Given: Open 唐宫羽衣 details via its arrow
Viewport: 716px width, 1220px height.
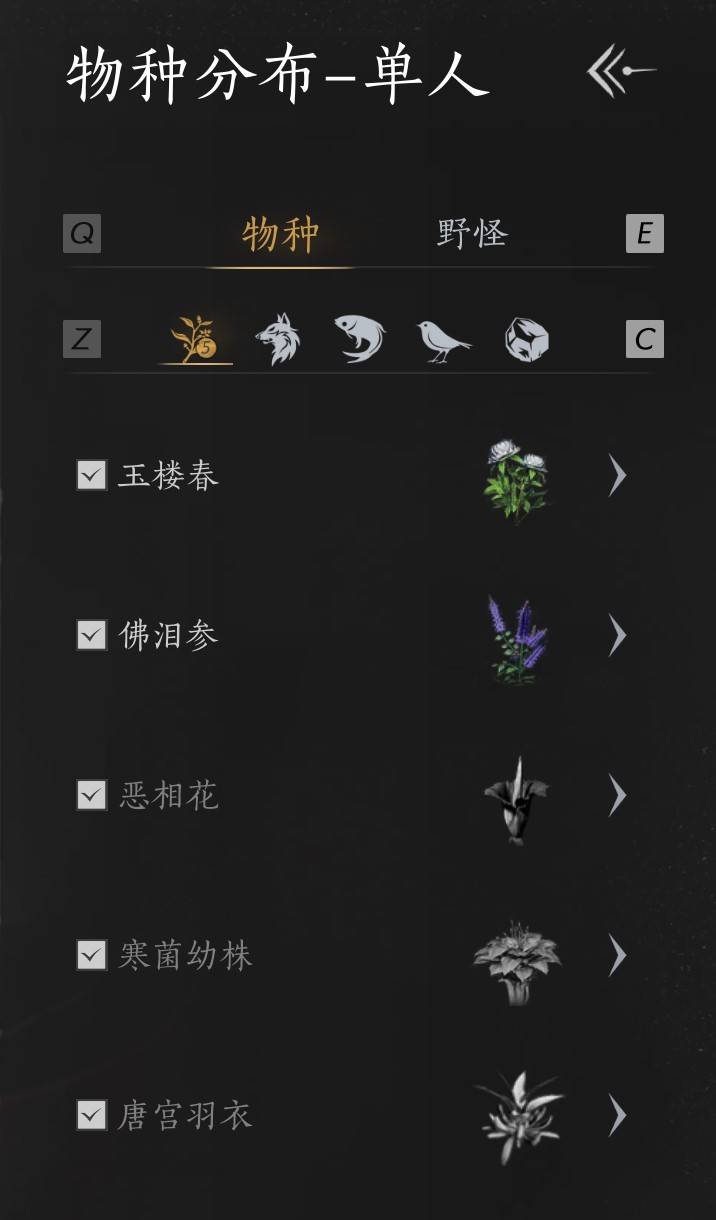Looking at the screenshot, I should pos(617,1115).
